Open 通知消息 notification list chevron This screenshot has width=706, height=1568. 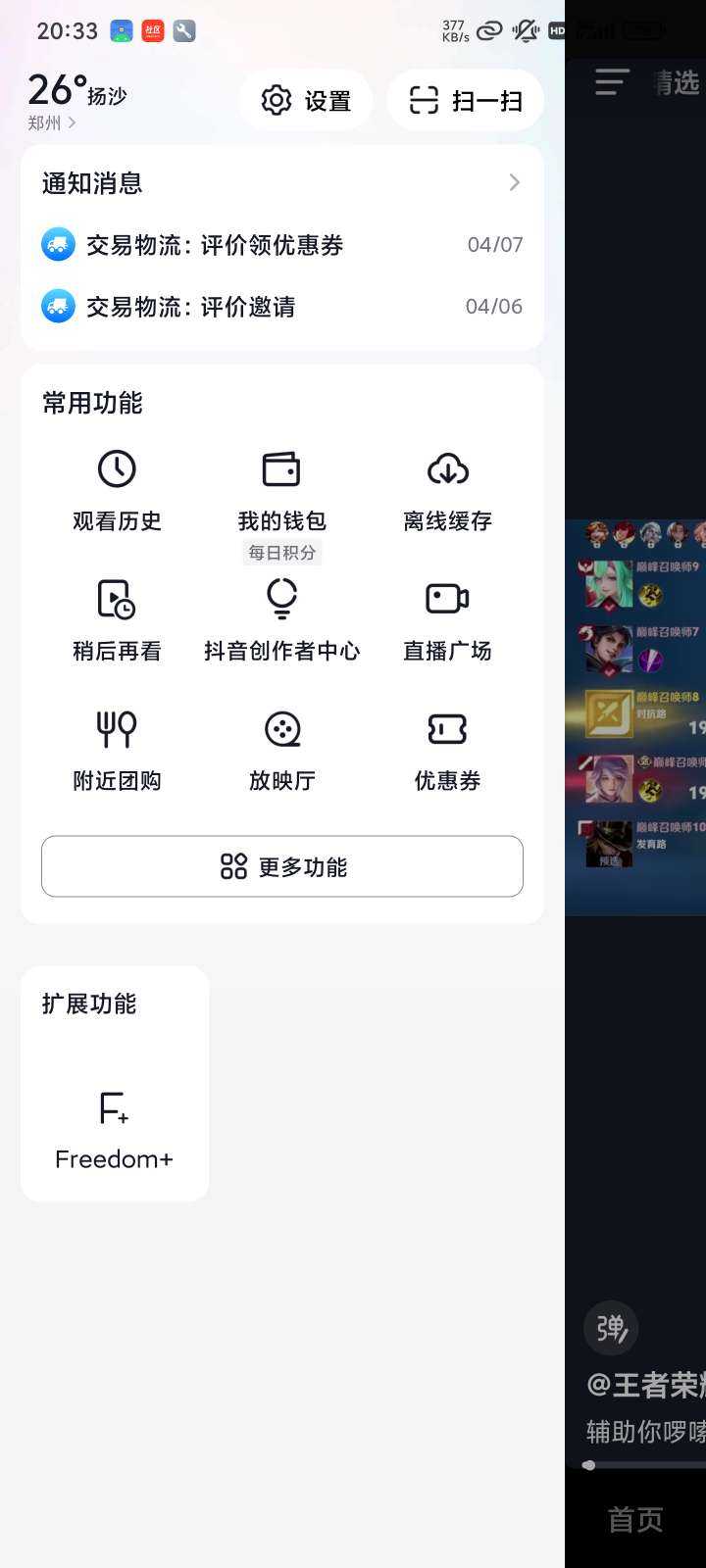514,182
